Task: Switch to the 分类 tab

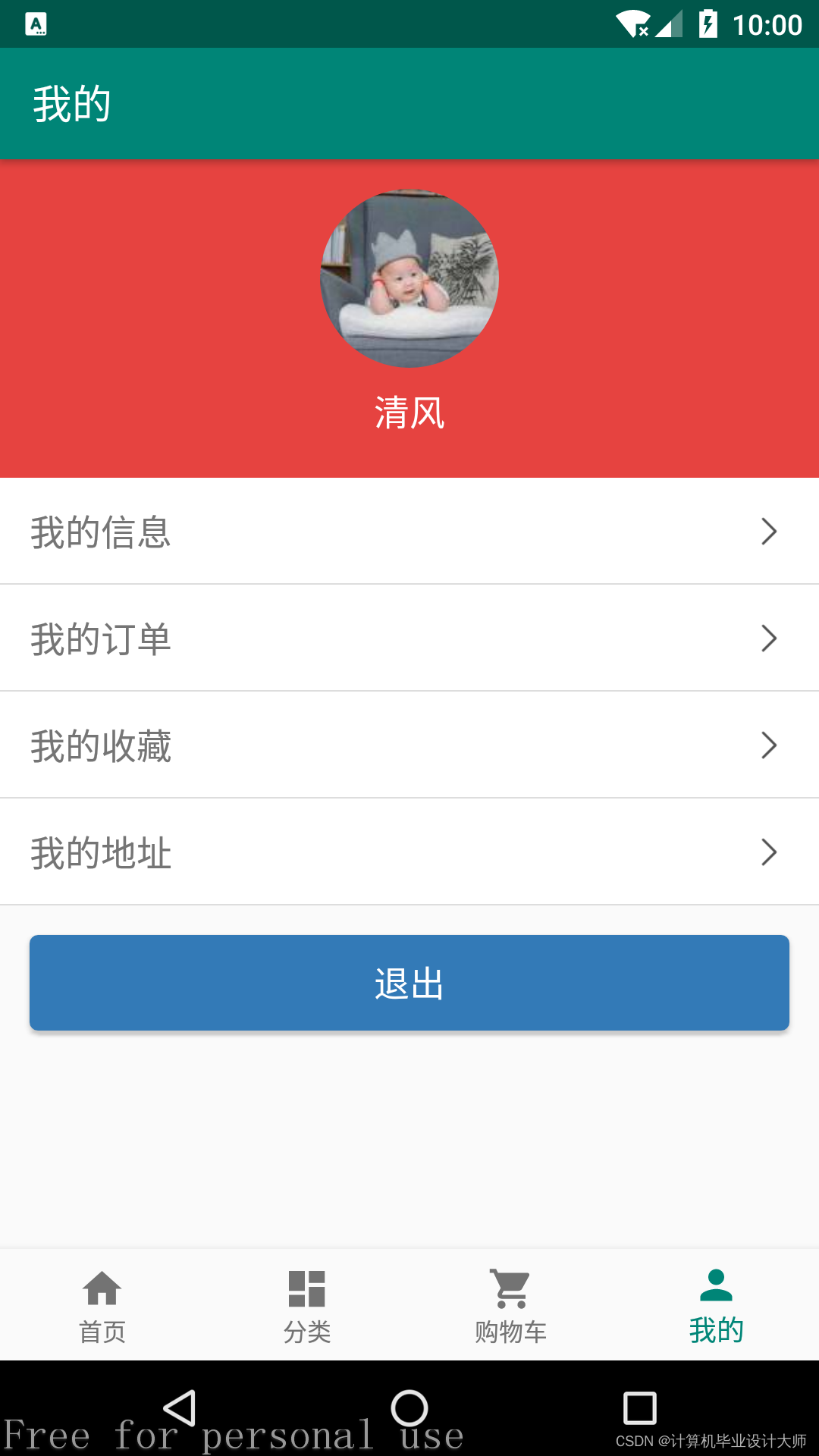Action: (307, 1305)
